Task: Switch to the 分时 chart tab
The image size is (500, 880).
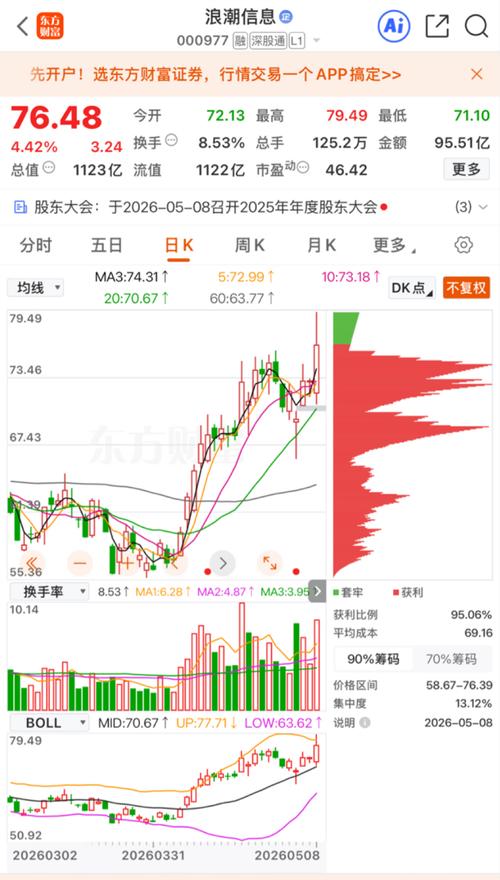Action: pos(35,245)
